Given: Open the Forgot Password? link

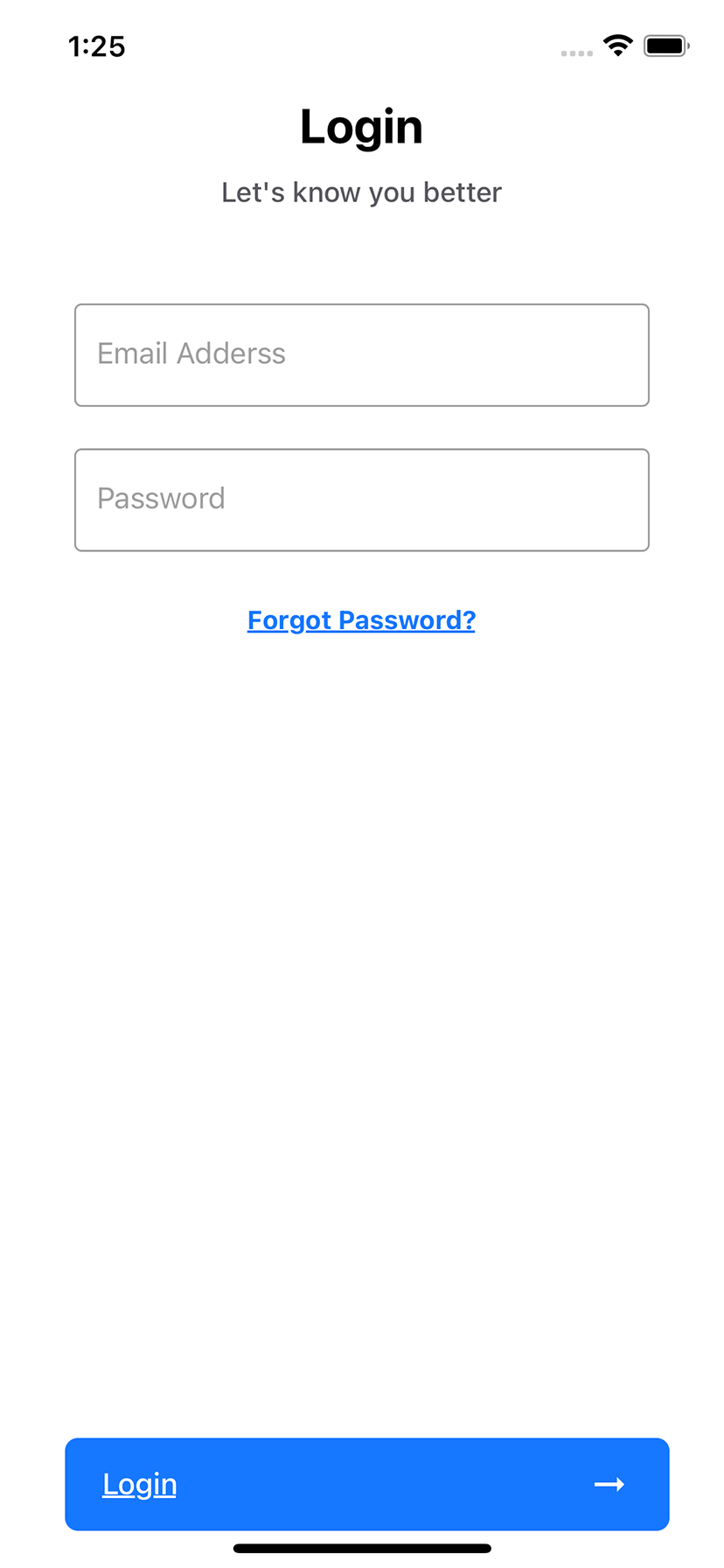Looking at the screenshot, I should pyautogui.click(x=361, y=620).
